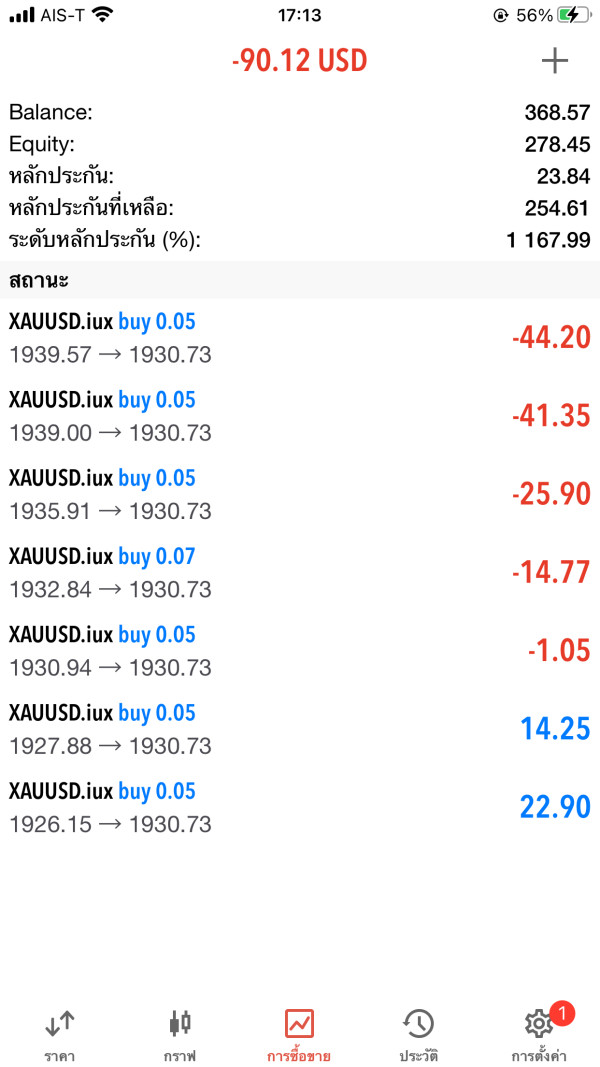The image size is (600, 1067).
Task: Select the การซื้อขาย trade tab
Action: click(299, 1034)
